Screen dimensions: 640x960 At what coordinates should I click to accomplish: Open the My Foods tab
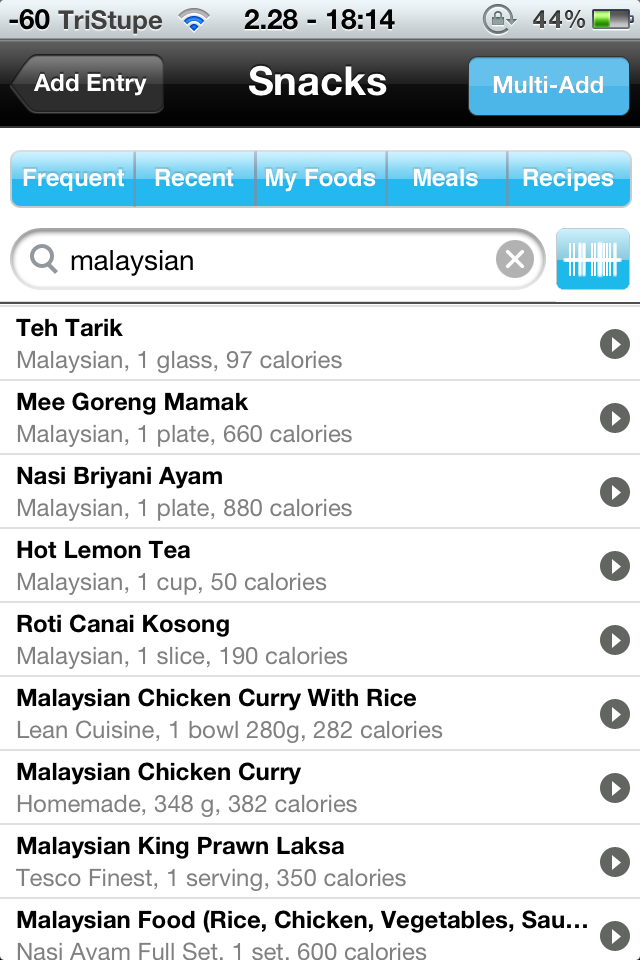[320, 179]
